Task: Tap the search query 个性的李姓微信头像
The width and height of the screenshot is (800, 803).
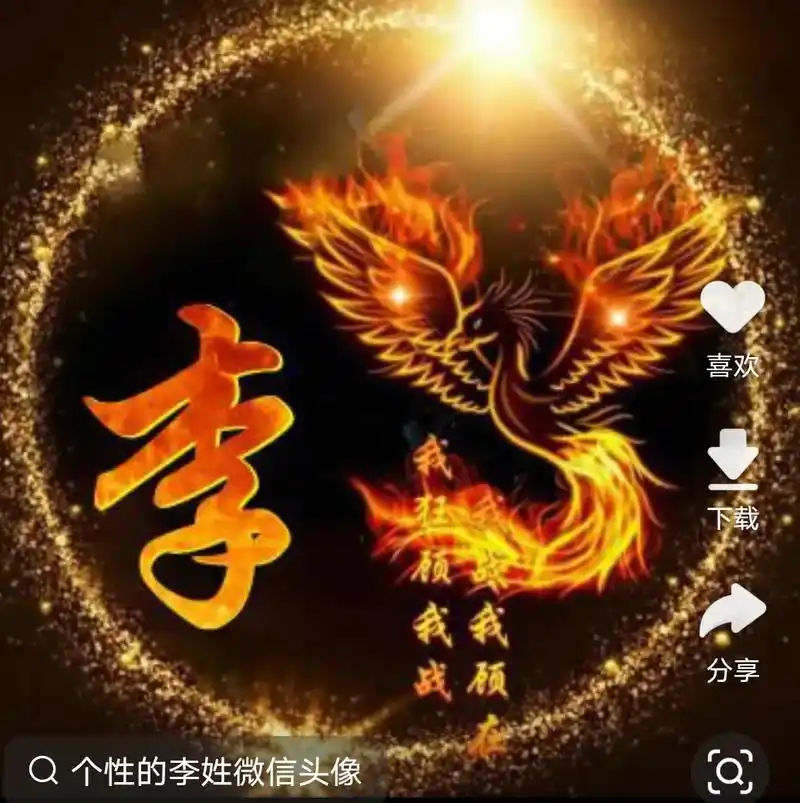Action: tap(216, 770)
